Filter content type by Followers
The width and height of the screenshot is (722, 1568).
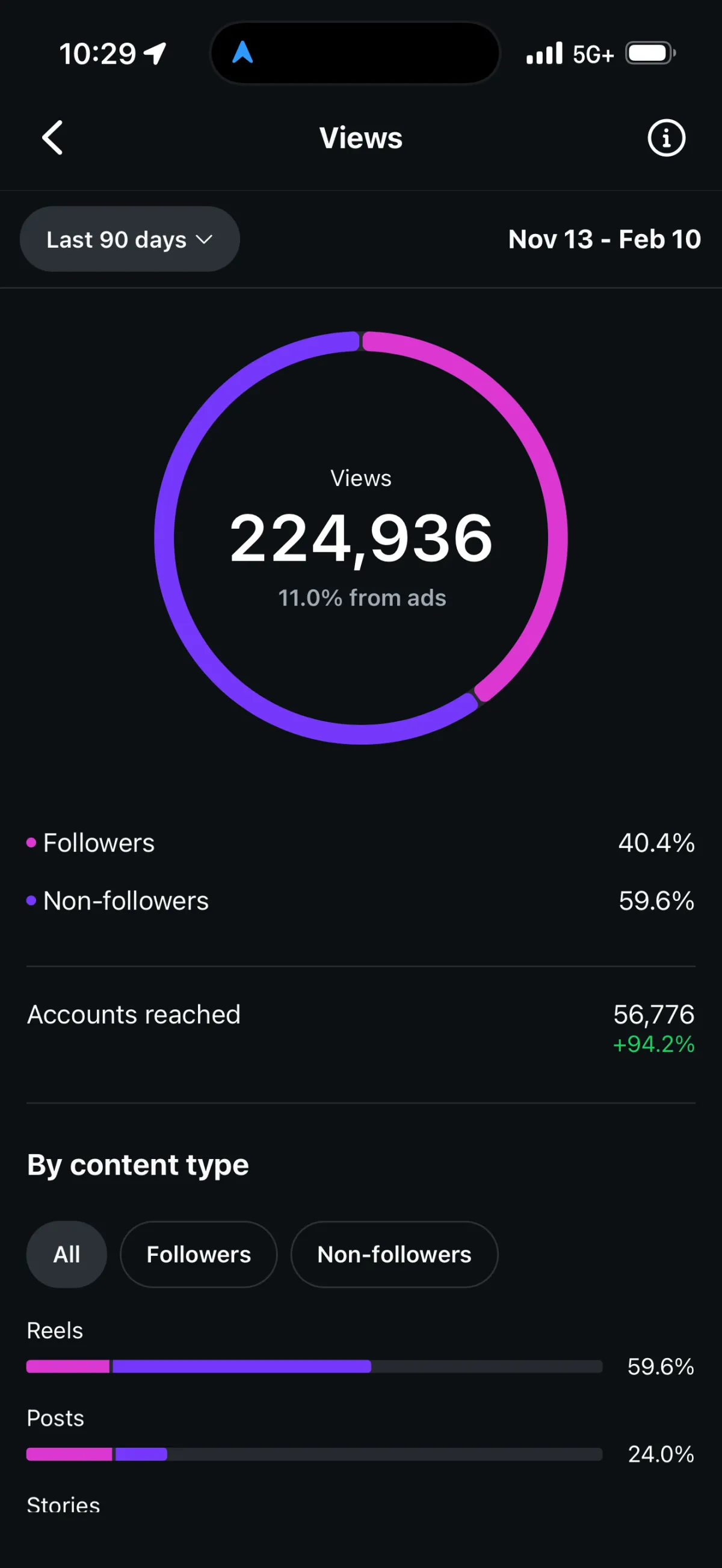coord(199,1254)
